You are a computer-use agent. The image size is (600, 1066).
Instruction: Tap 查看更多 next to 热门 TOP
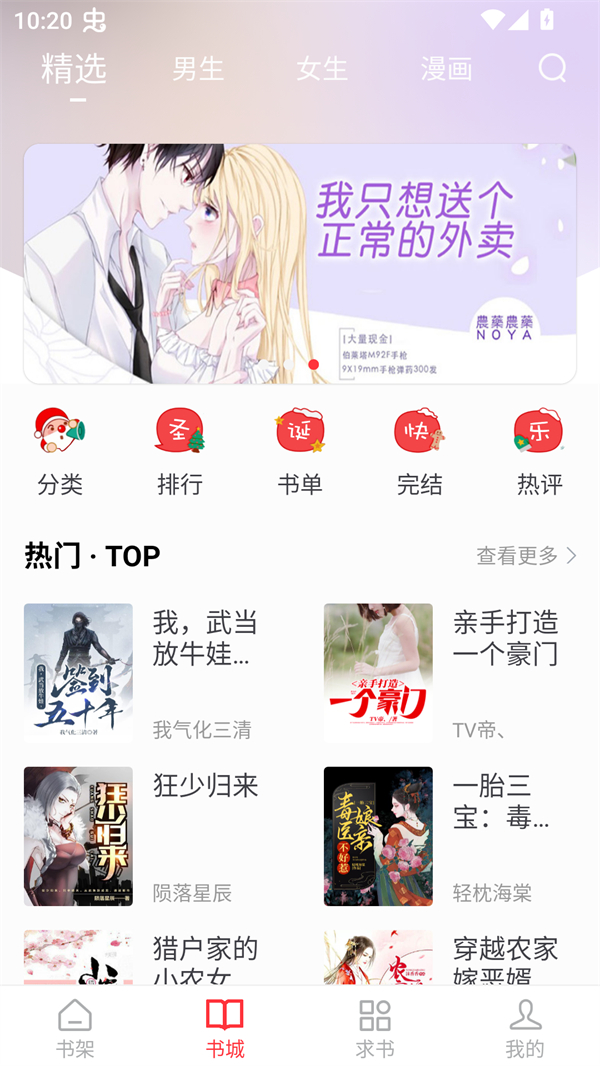click(526, 556)
